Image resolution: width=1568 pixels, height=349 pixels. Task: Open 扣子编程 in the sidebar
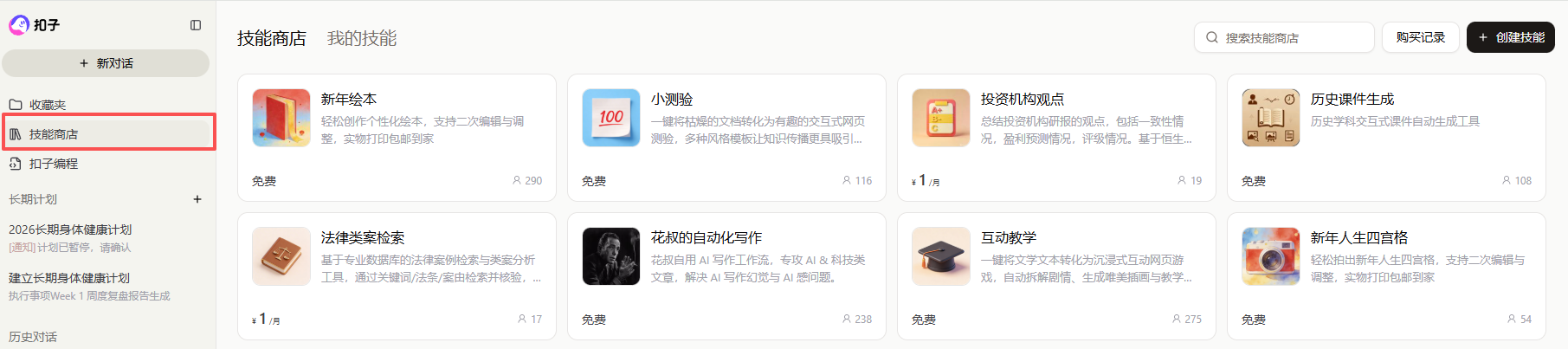[x=54, y=164]
